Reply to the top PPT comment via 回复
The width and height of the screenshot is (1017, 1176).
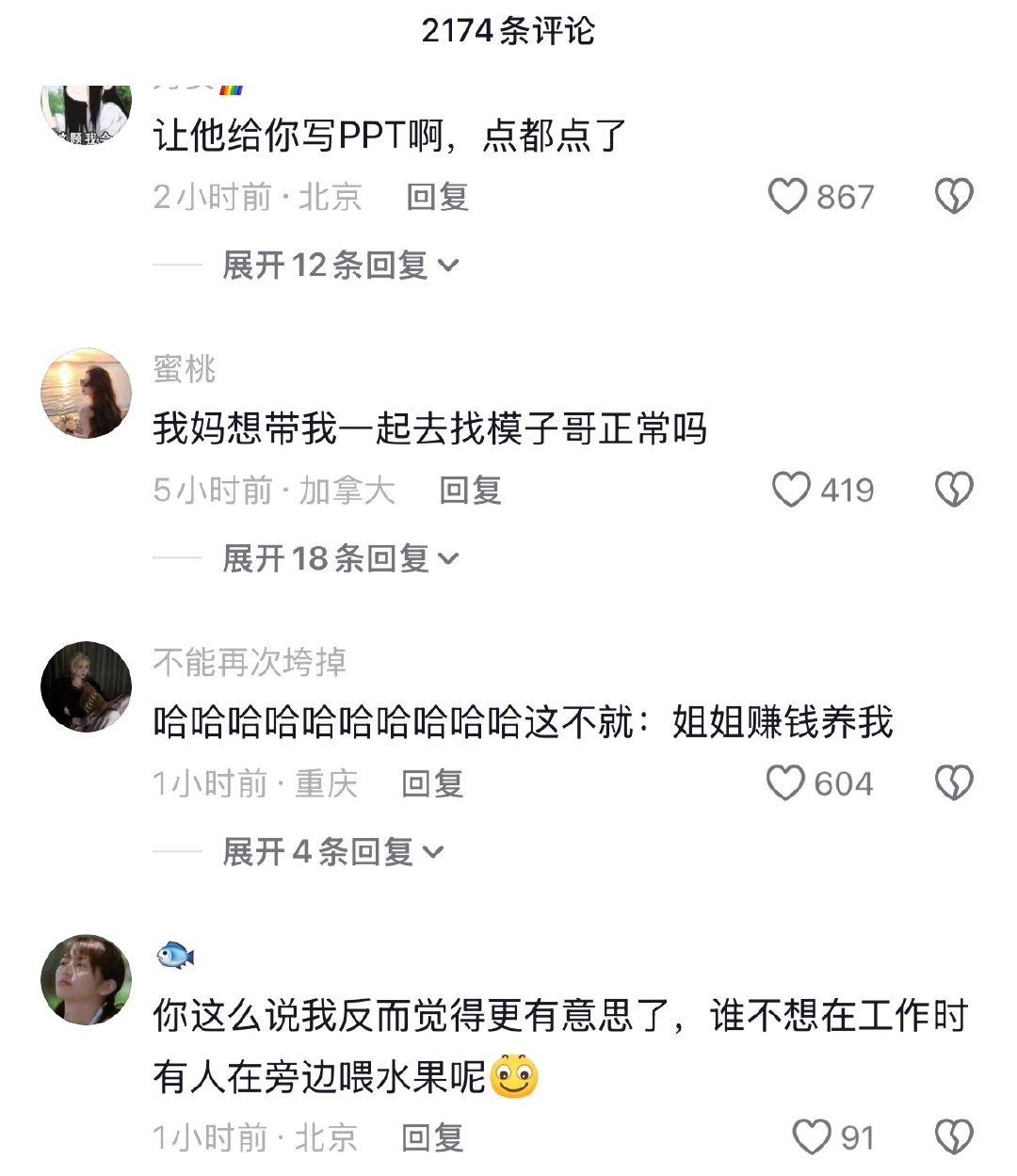tap(436, 198)
